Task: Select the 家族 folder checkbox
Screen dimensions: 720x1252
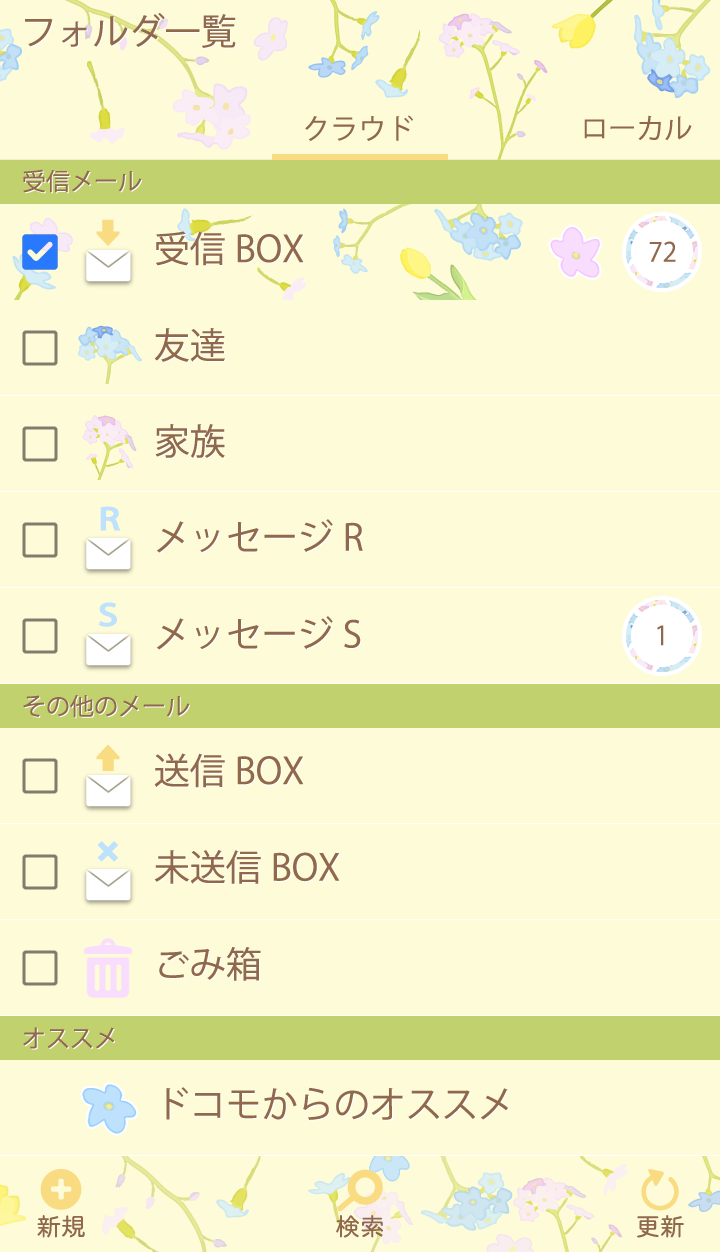Action: (x=40, y=444)
